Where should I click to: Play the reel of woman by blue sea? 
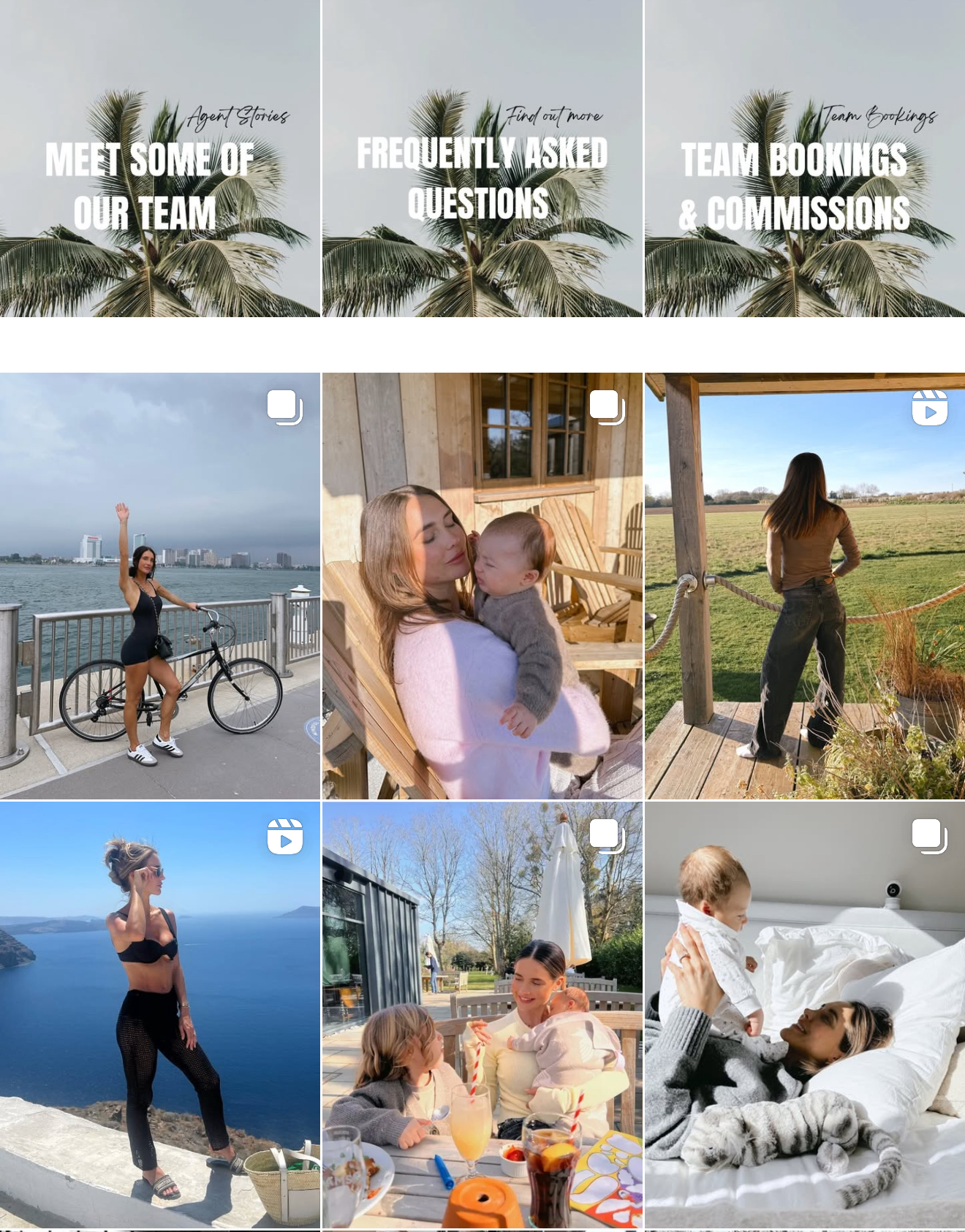click(x=159, y=1014)
